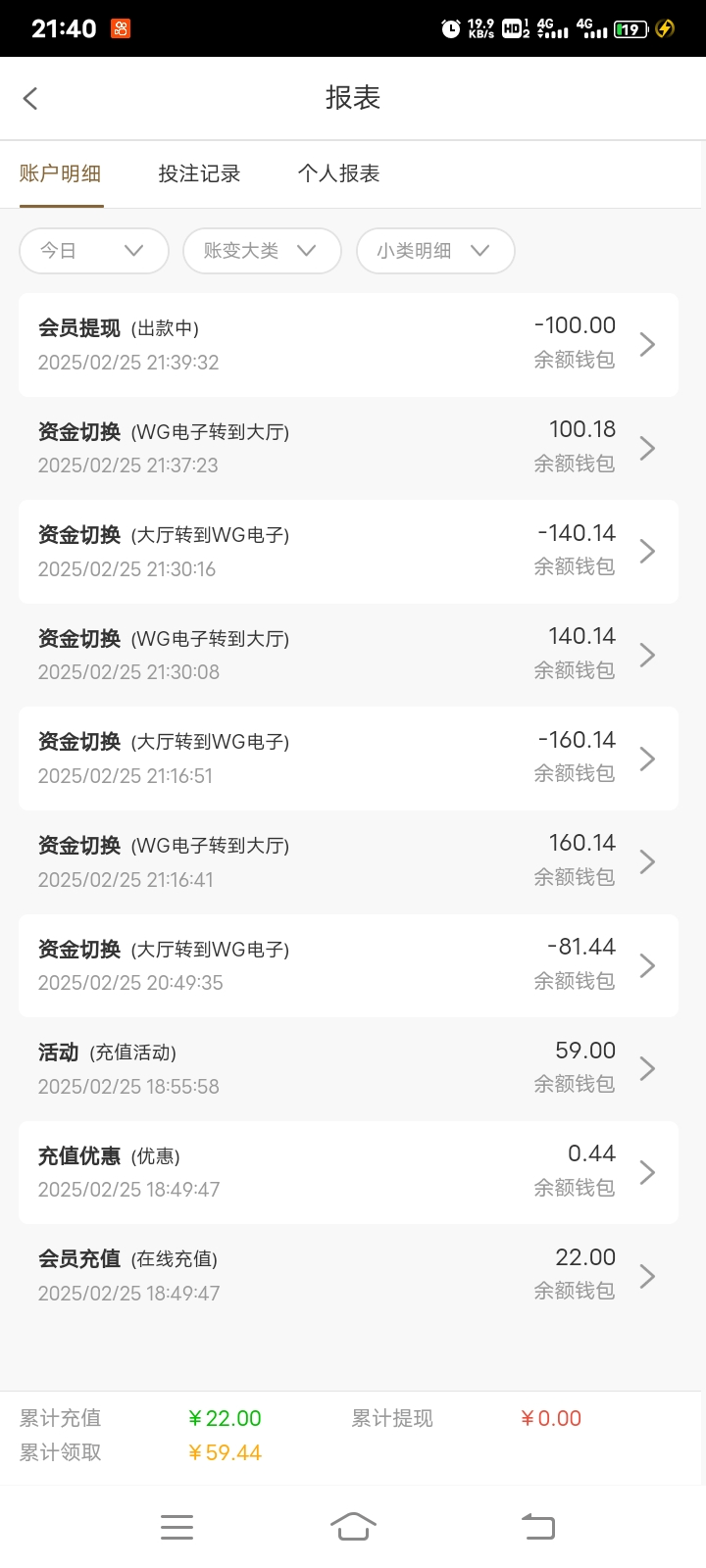Tap the 累计提现 ¥0.00 amount
Screen dimensions: 706x1568
552,1417
